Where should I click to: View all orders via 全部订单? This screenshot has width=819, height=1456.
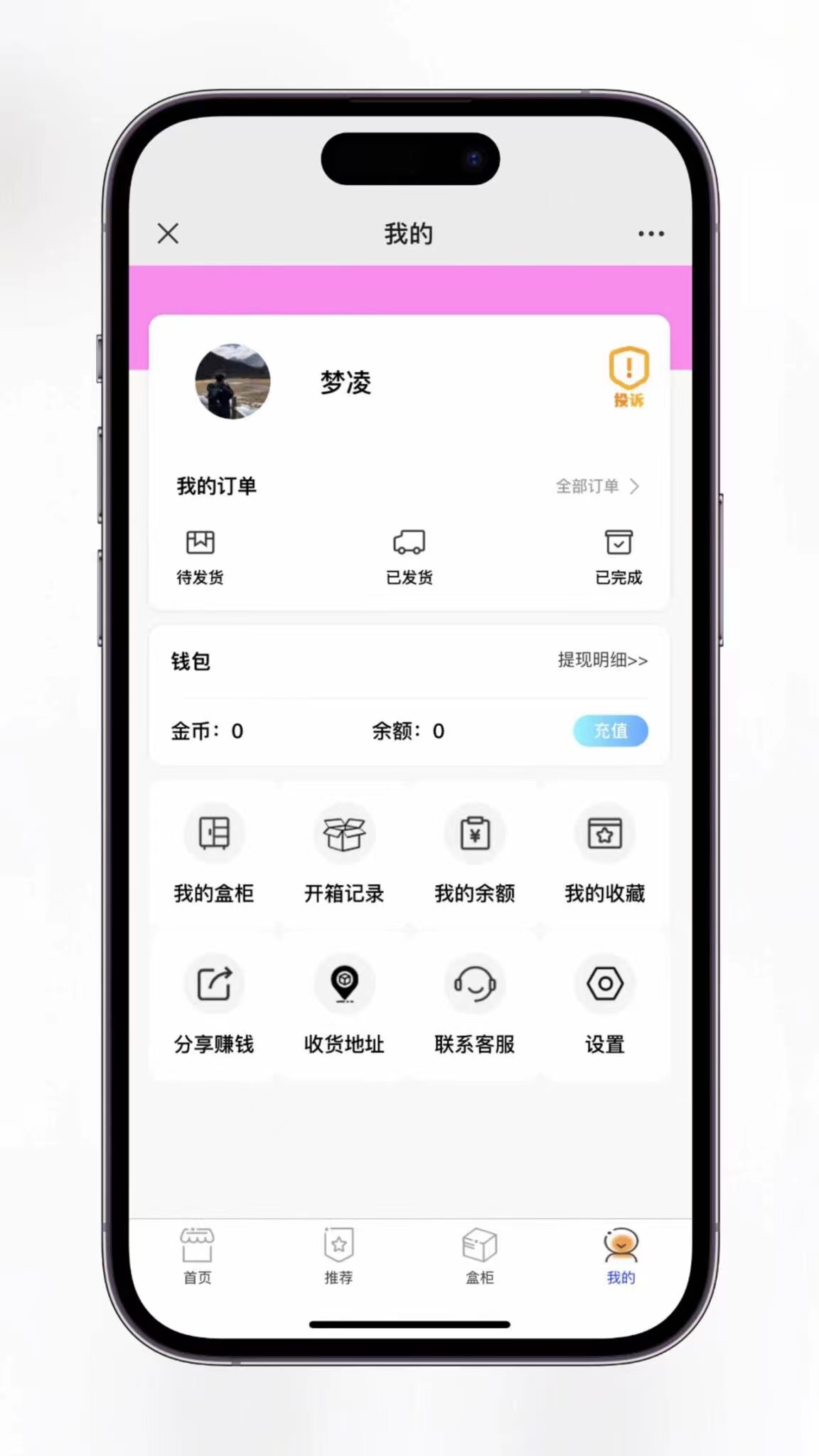[x=597, y=486]
